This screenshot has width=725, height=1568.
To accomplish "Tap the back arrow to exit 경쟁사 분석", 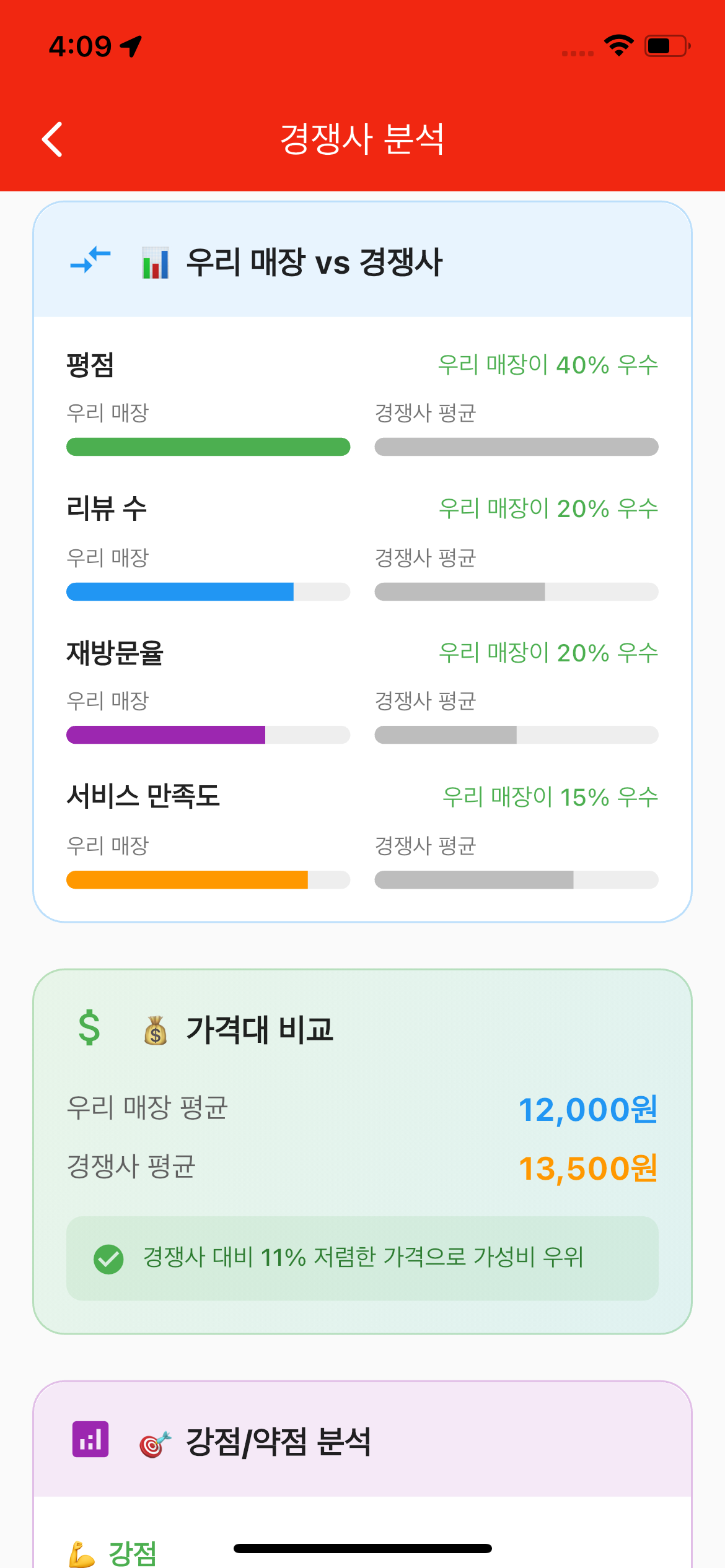I will (53, 140).
